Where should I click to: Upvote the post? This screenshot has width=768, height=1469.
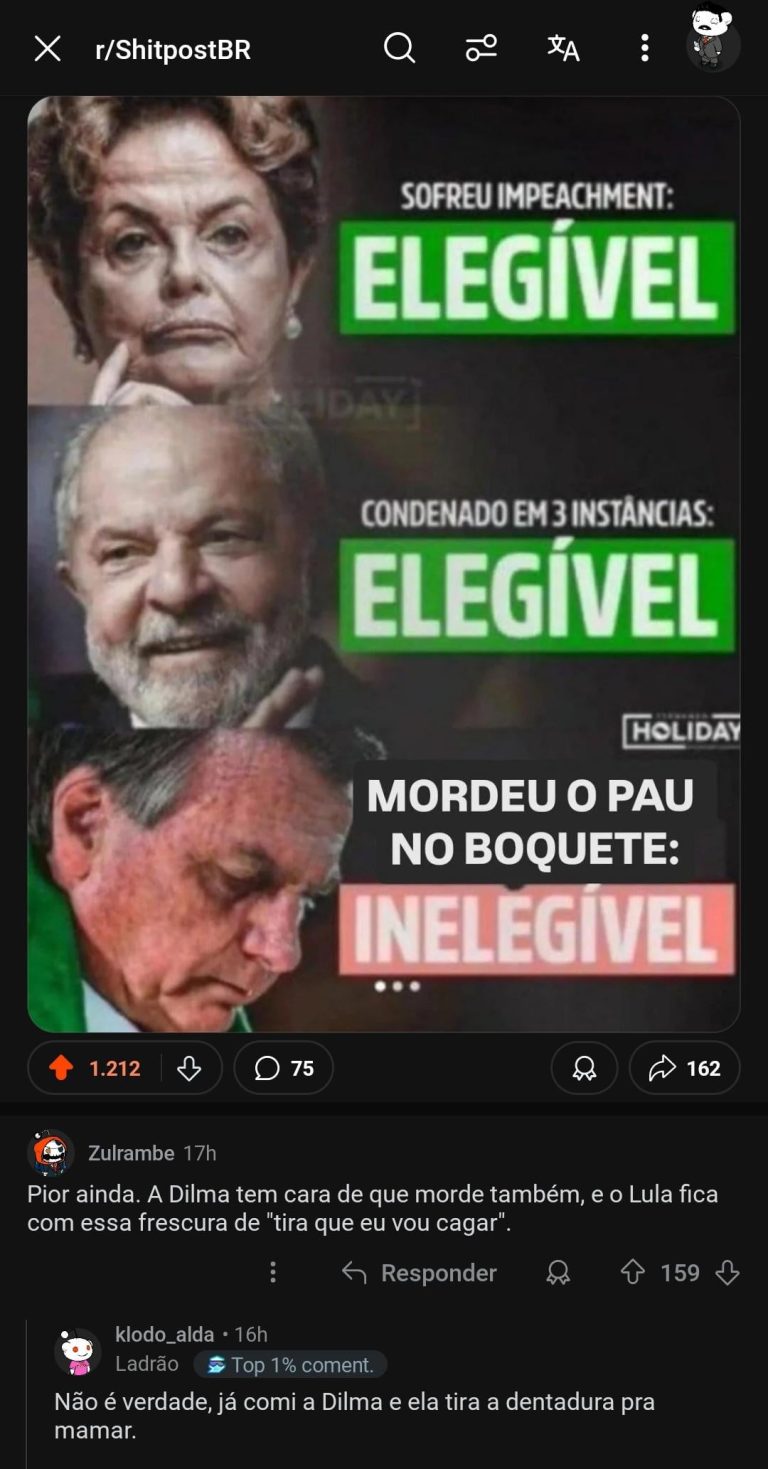pyautogui.click(x=62, y=1068)
